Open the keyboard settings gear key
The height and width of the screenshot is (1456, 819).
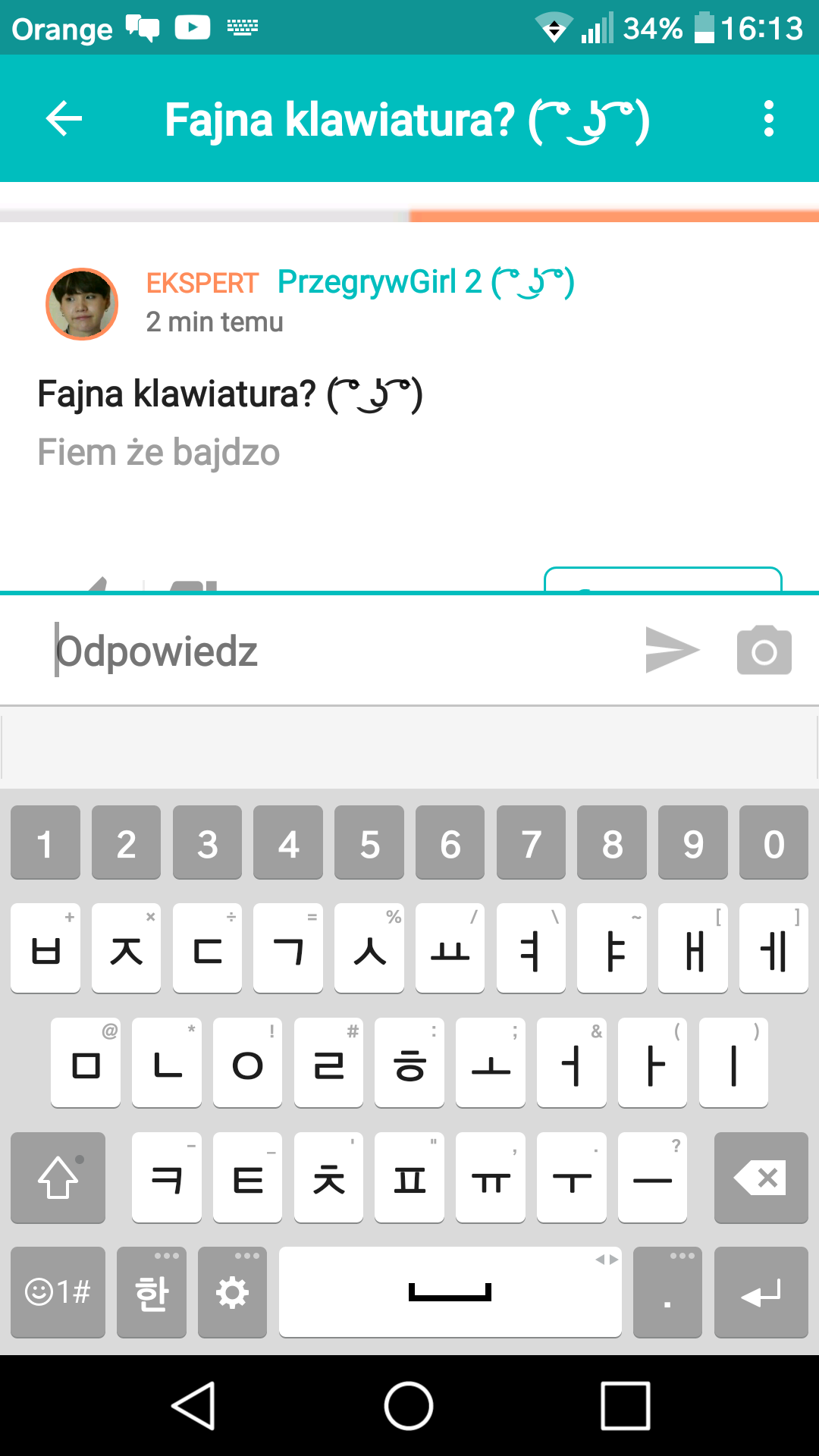232,1292
